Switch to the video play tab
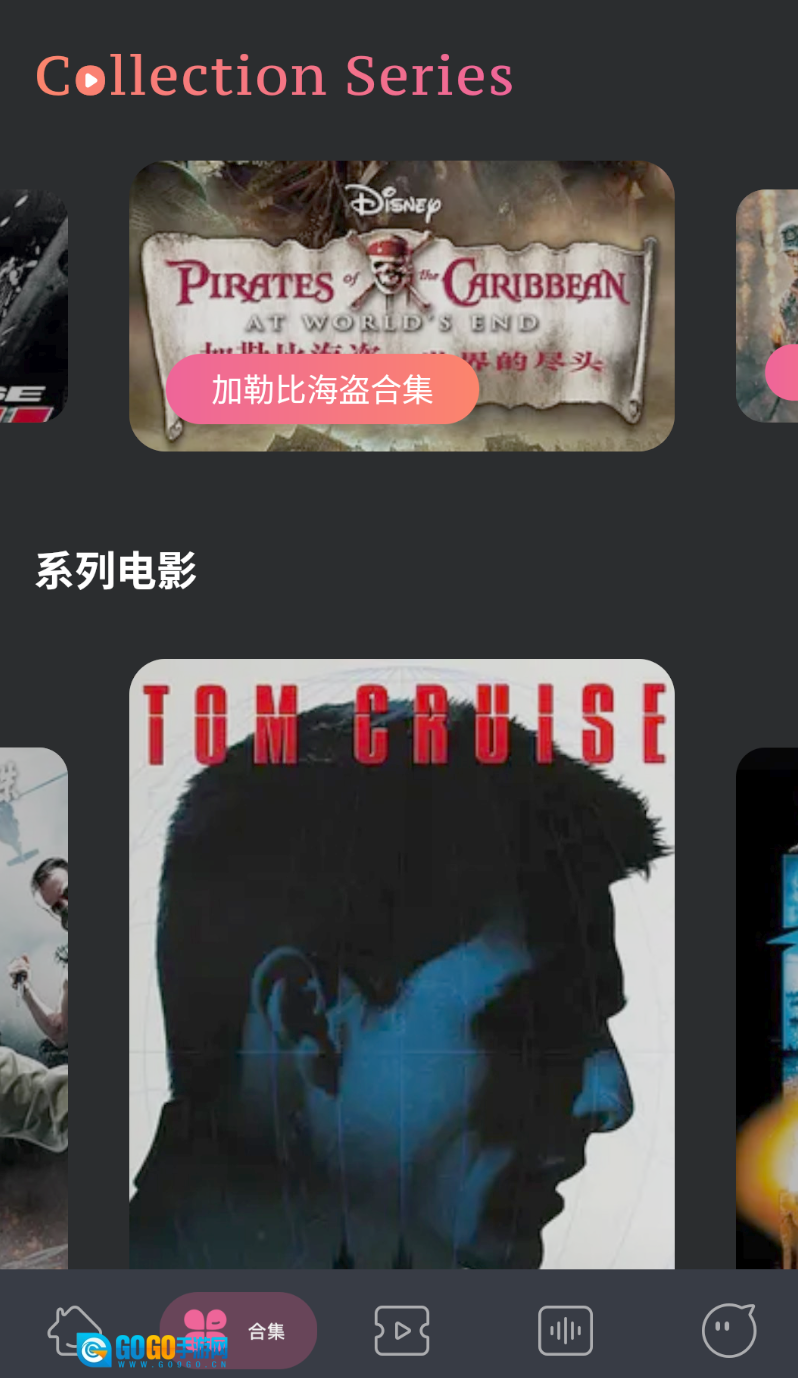The height and width of the screenshot is (1378, 798). coord(402,1331)
